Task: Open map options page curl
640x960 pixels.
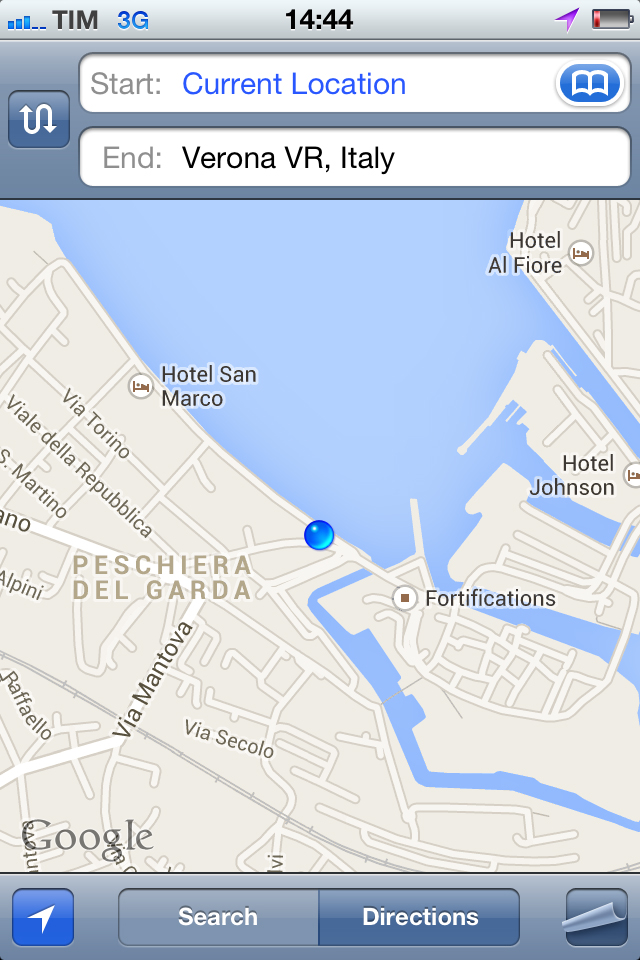Action: pyautogui.click(x=596, y=917)
